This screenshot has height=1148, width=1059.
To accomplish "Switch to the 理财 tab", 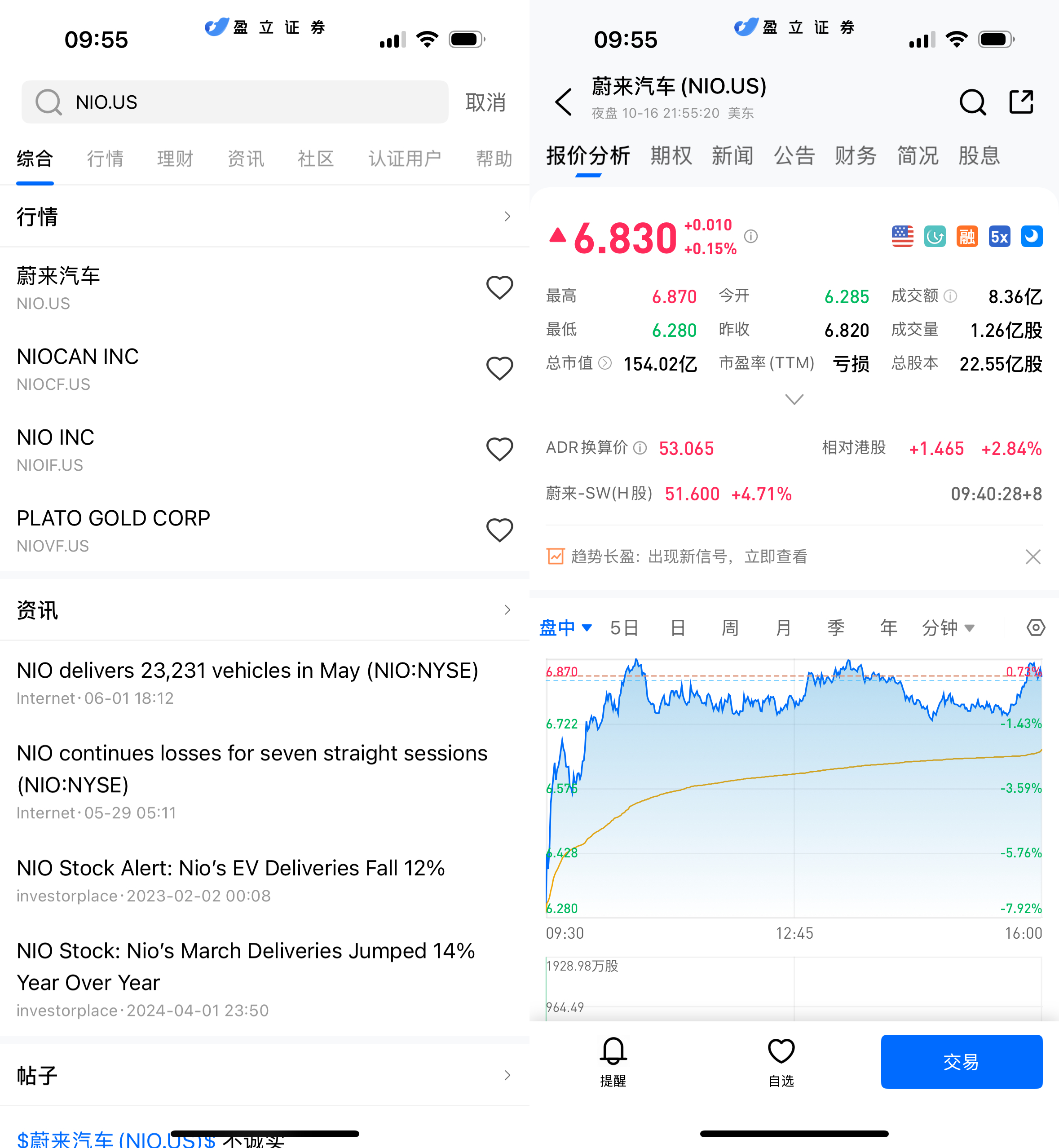I will click(175, 159).
